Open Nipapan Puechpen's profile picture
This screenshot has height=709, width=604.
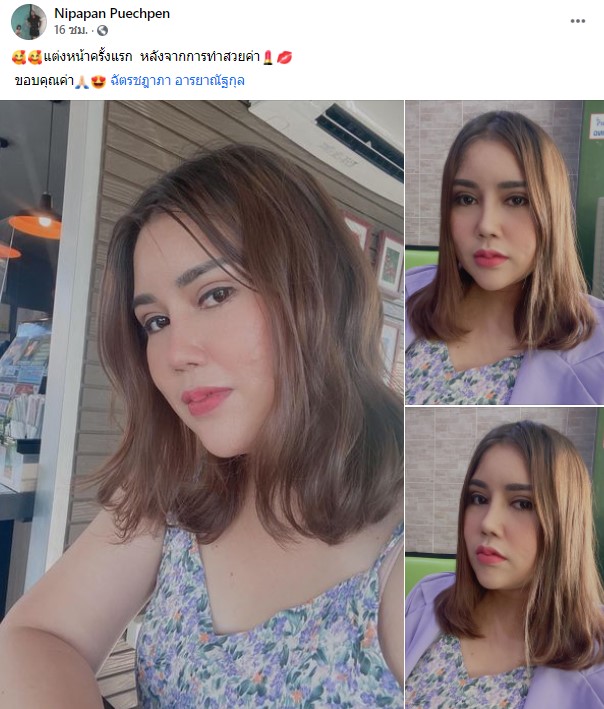[x=29, y=21]
